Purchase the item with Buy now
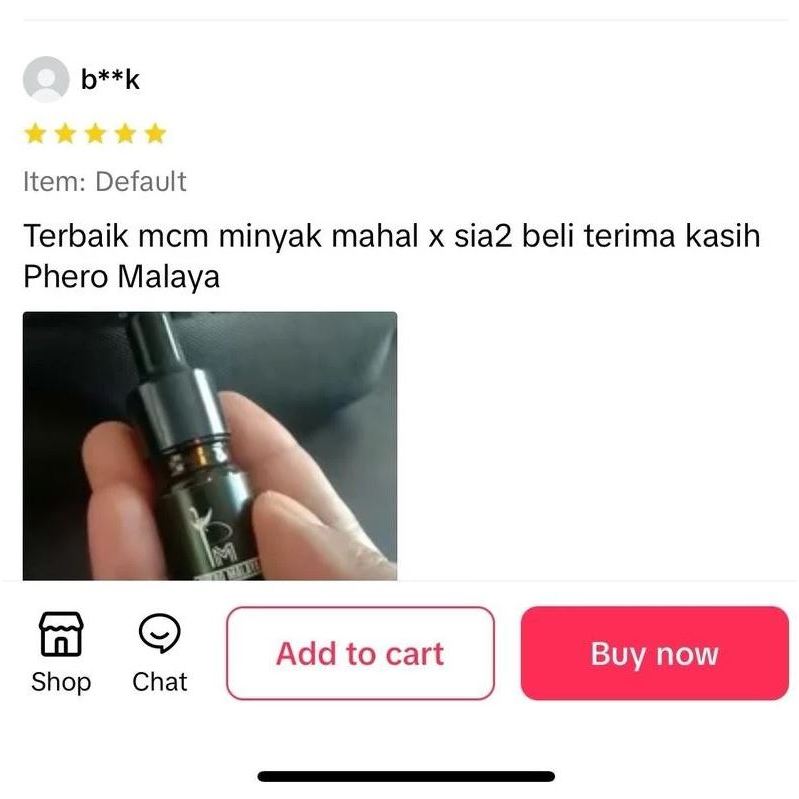Image resolution: width=799 pixels, height=799 pixels. click(x=654, y=653)
